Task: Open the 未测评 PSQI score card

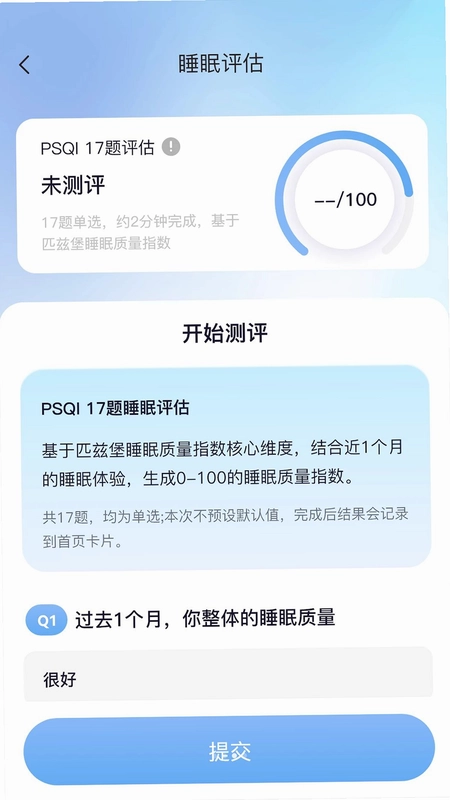Action: [222, 194]
